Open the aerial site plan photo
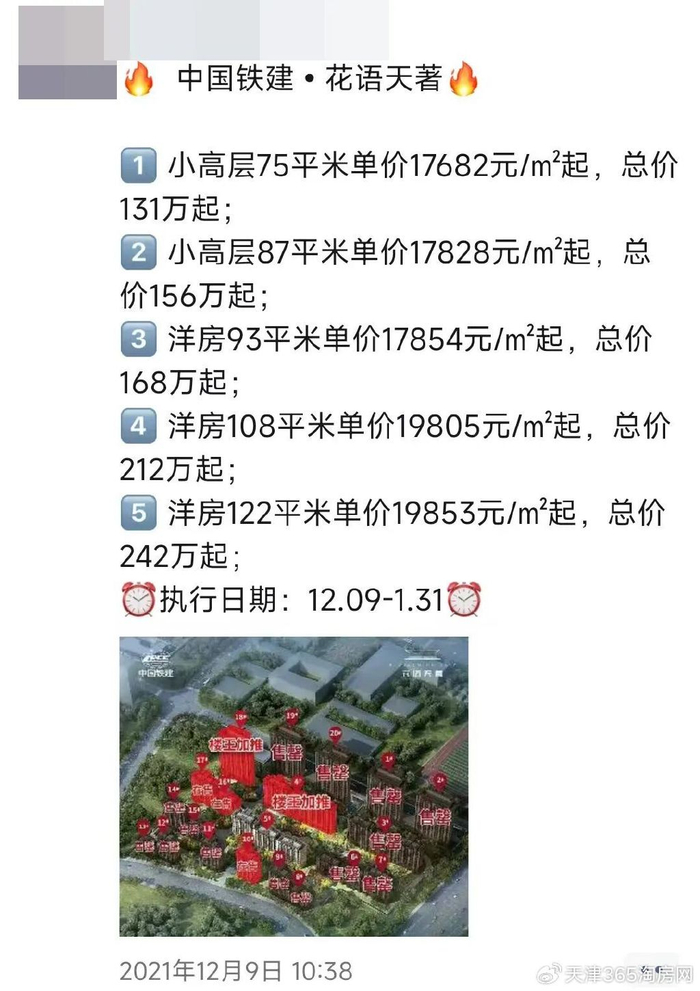 tap(293, 786)
